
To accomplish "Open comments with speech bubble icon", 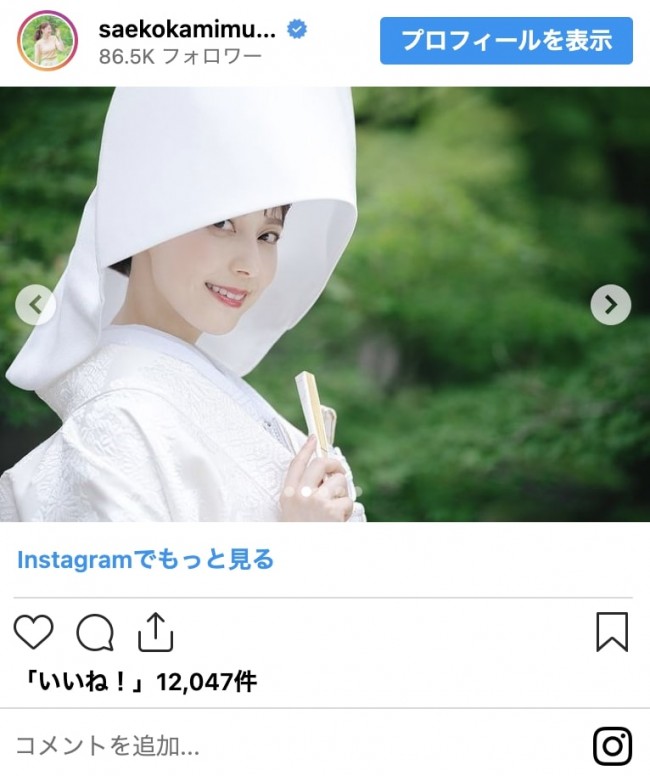I will coord(95,632).
